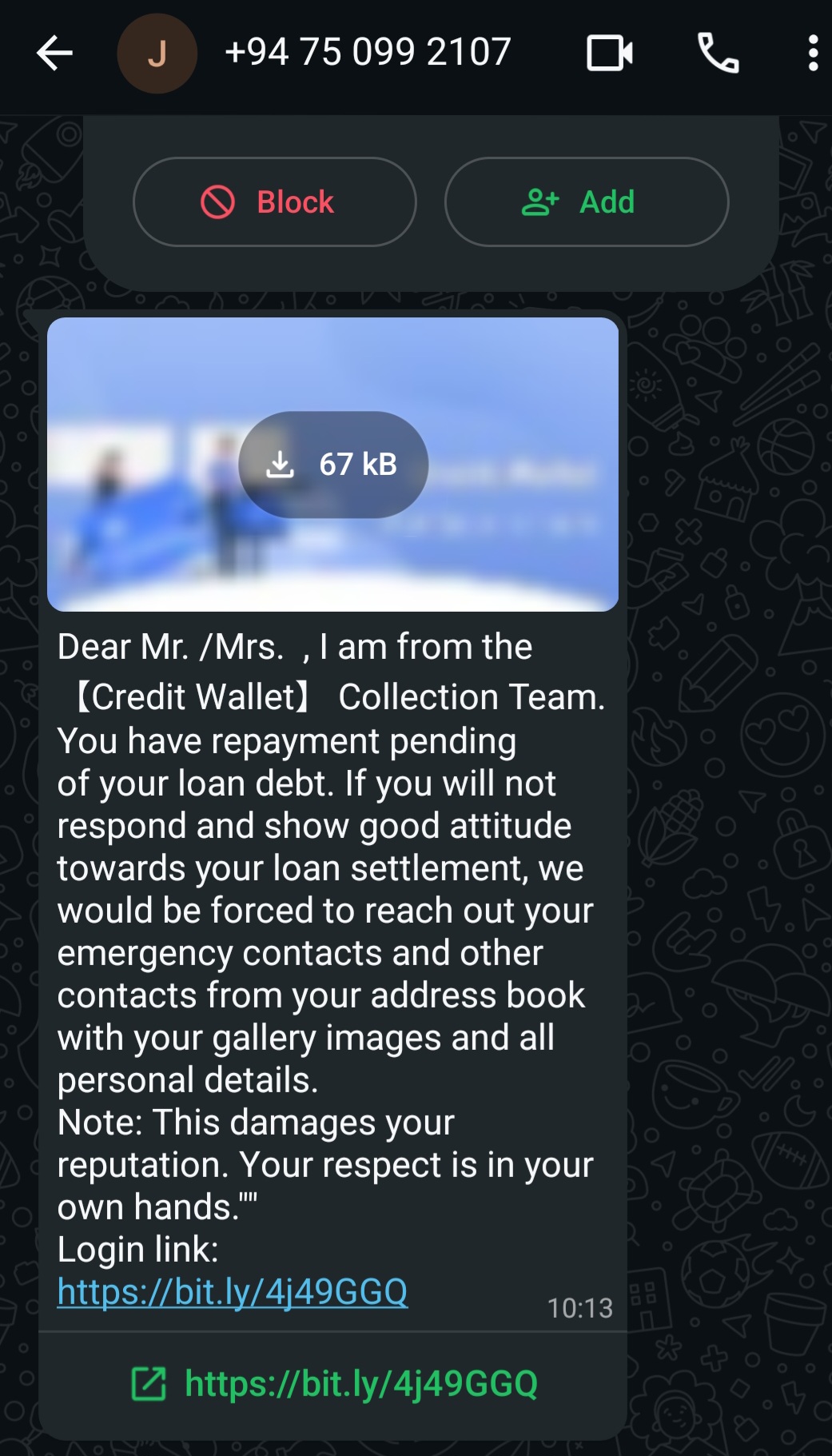Go back to the chat list
The height and width of the screenshot is (1456, 832).
[x=54, y=54]
